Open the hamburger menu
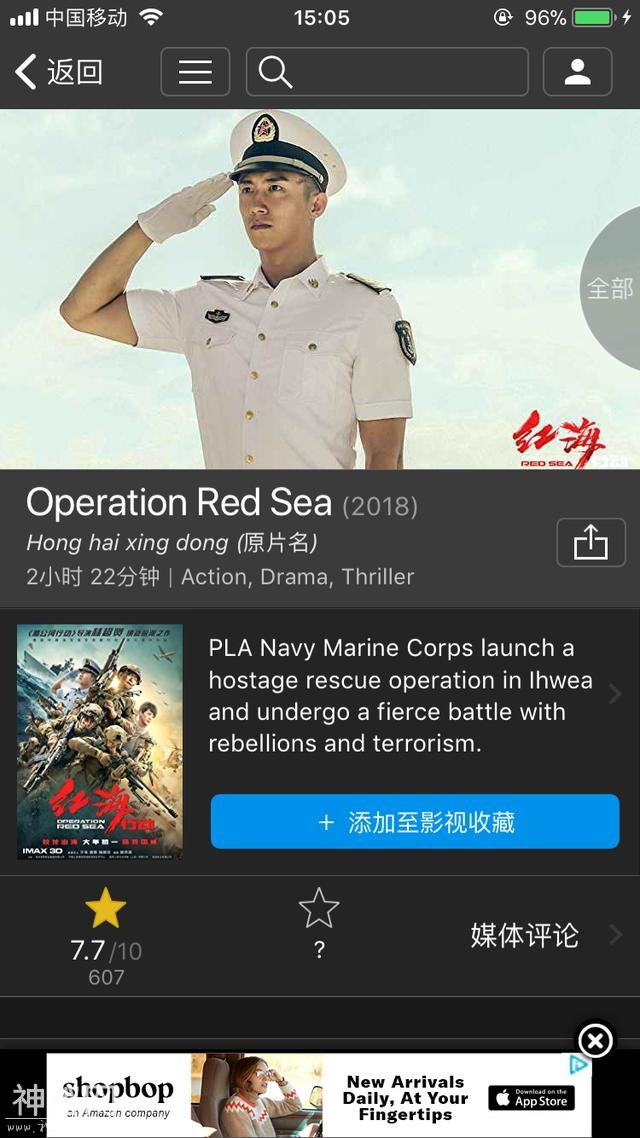This screenshot has height=1138, width=640. coord(195,72)
